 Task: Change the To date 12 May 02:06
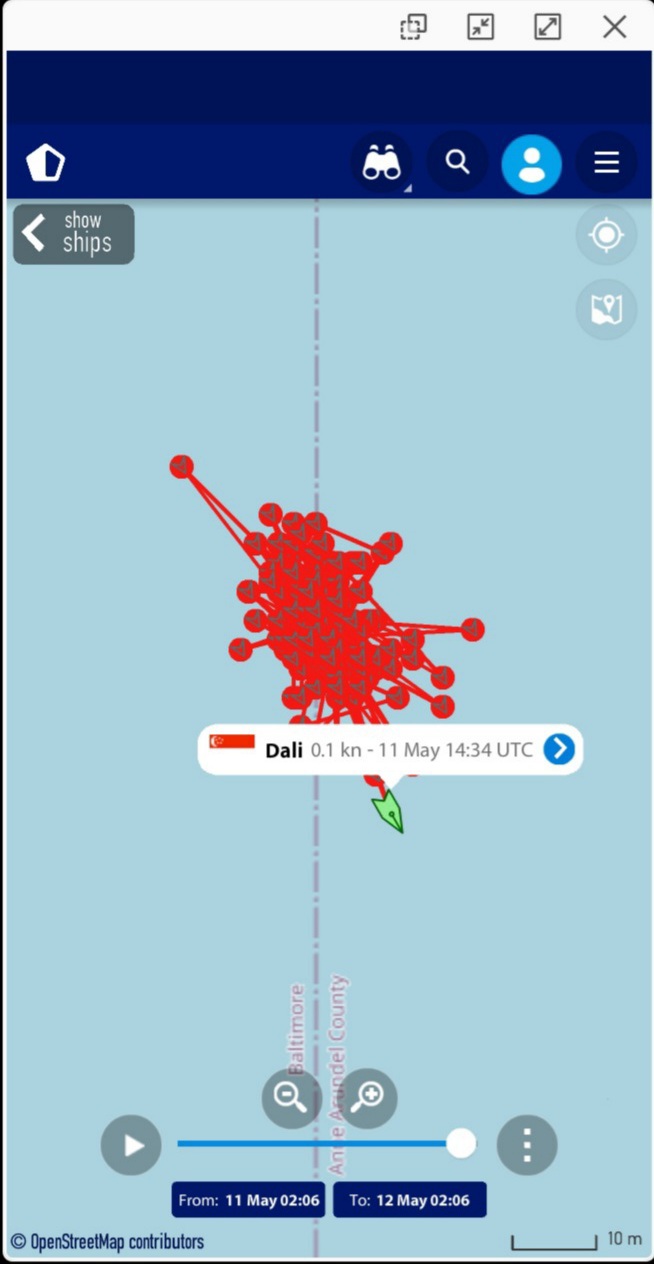[x=410, y=1200]
